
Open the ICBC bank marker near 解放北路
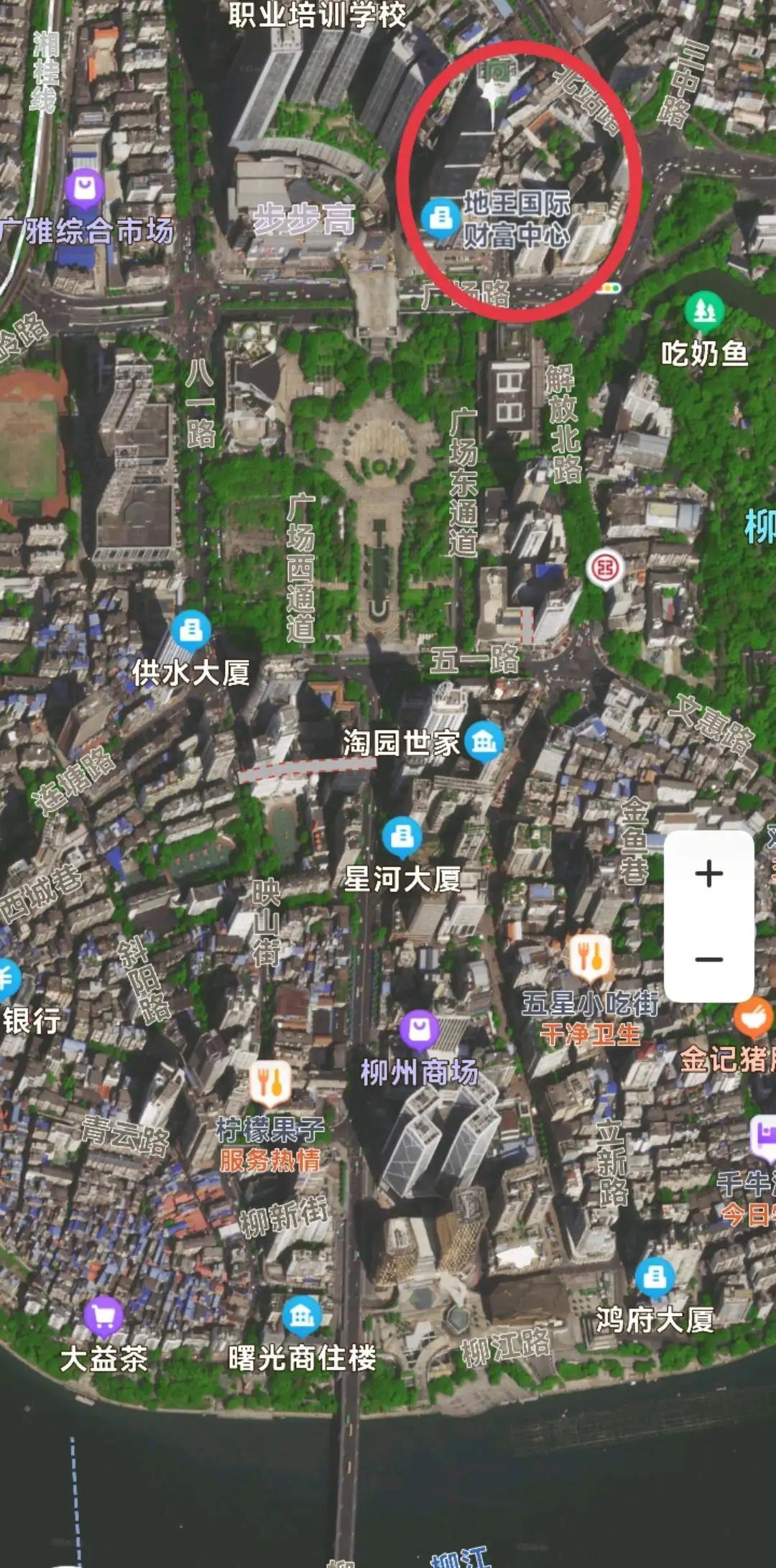click(605, 569)
